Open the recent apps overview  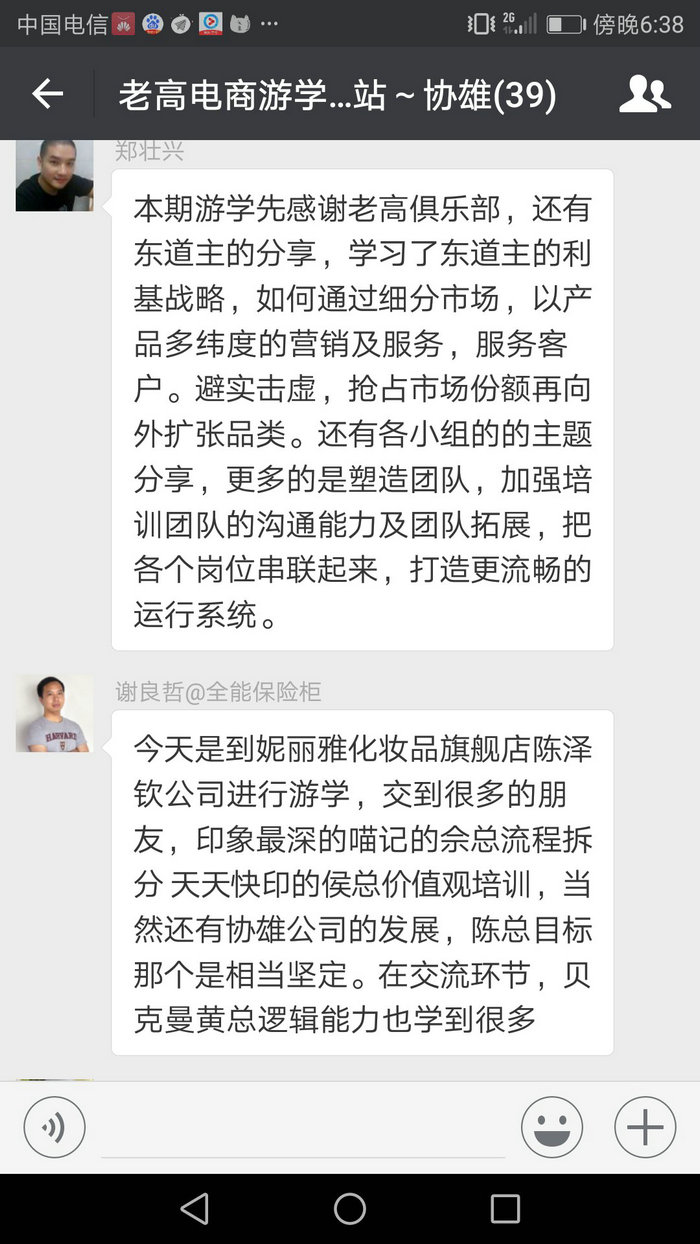click(505, 1208)
